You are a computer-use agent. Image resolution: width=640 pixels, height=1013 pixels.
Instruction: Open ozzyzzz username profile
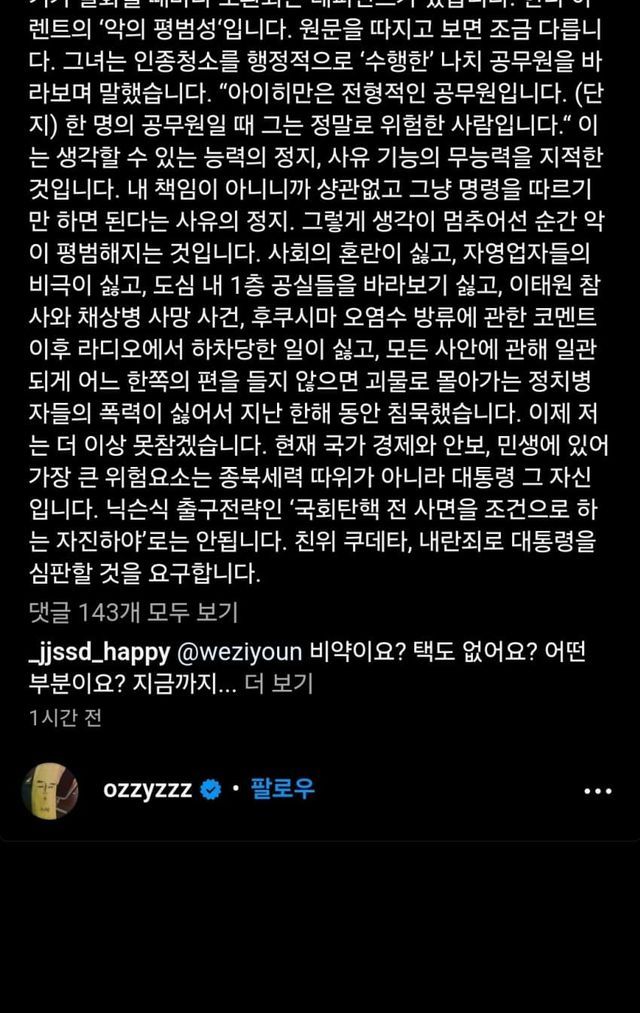click(148, 790)
